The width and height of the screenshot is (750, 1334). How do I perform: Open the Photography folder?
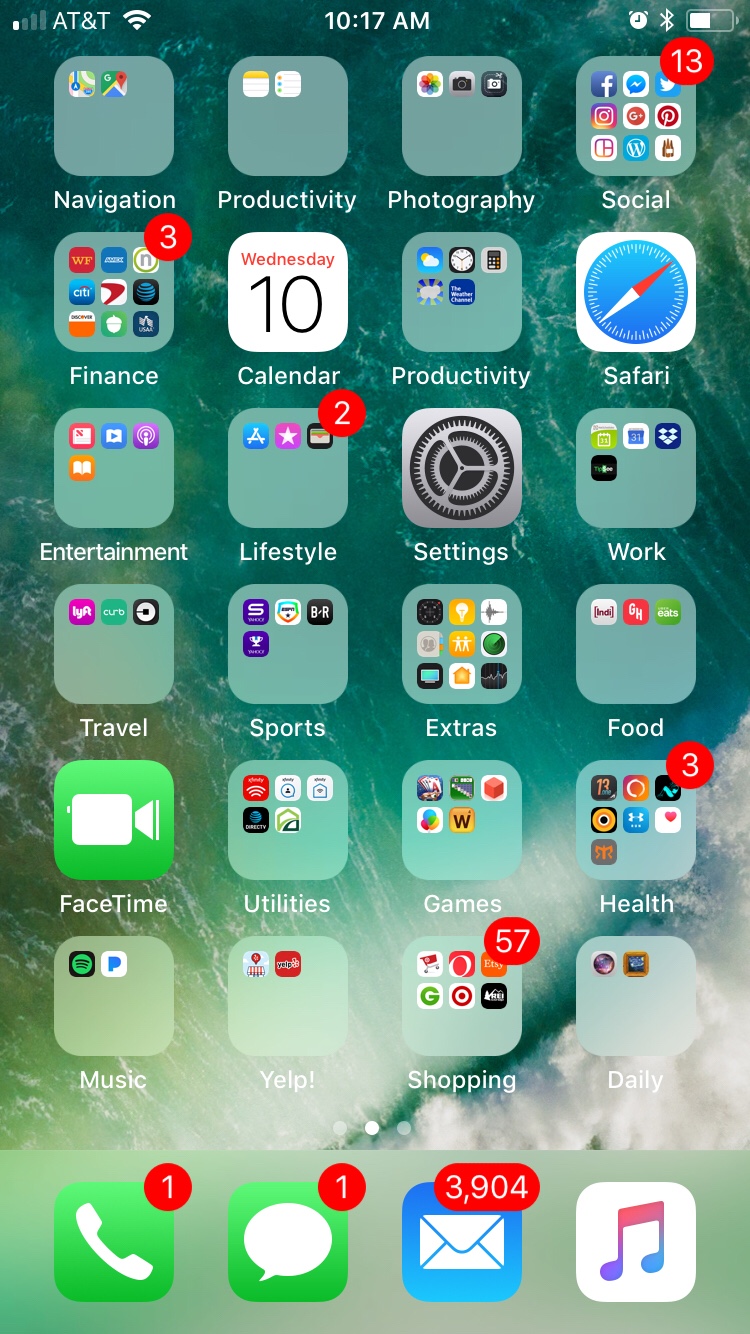click(461, 116)
